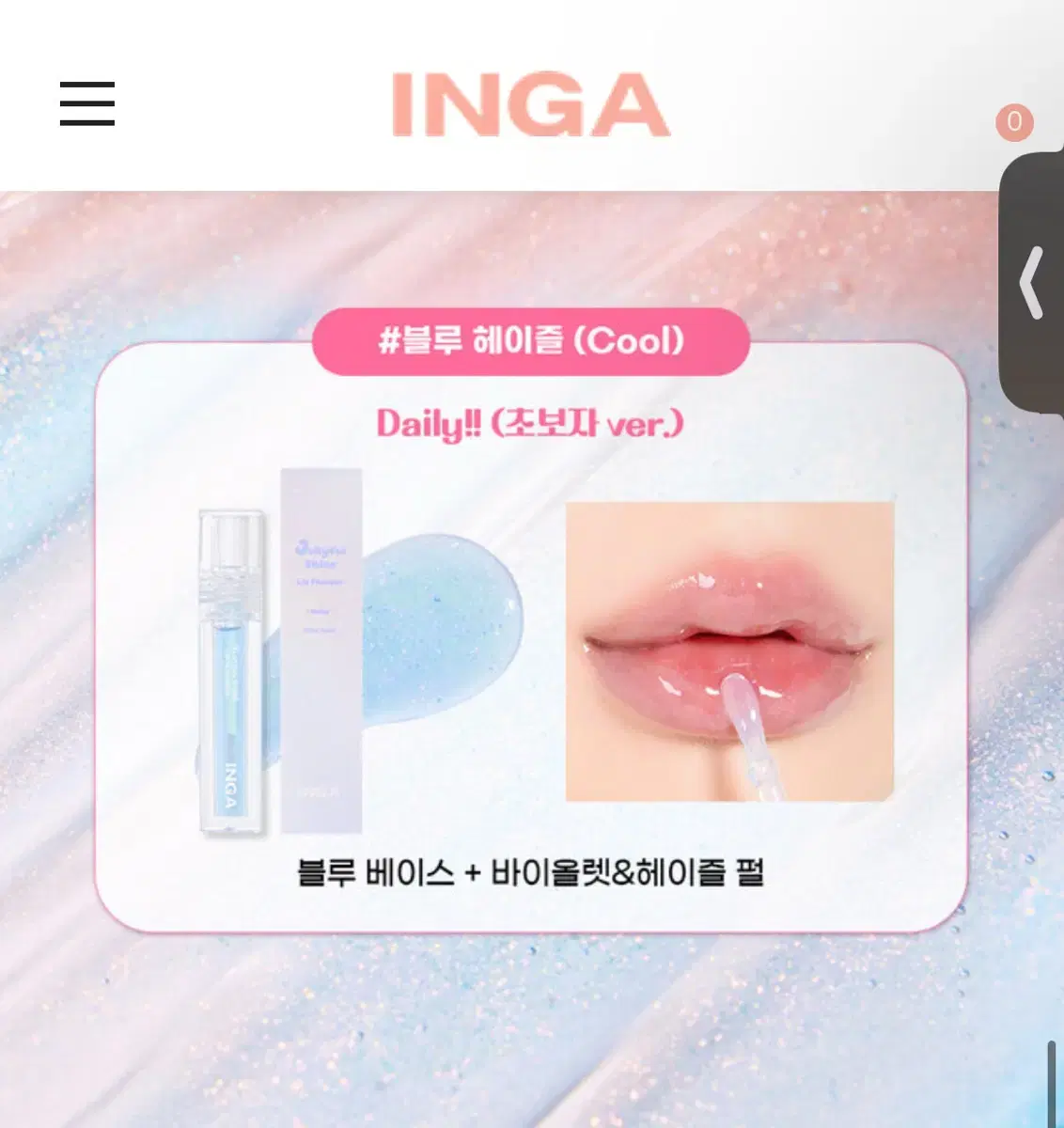Open details under Daily!! (초보자 ver.) heading
The image size is (1064, 1128).
pos(532,423)
